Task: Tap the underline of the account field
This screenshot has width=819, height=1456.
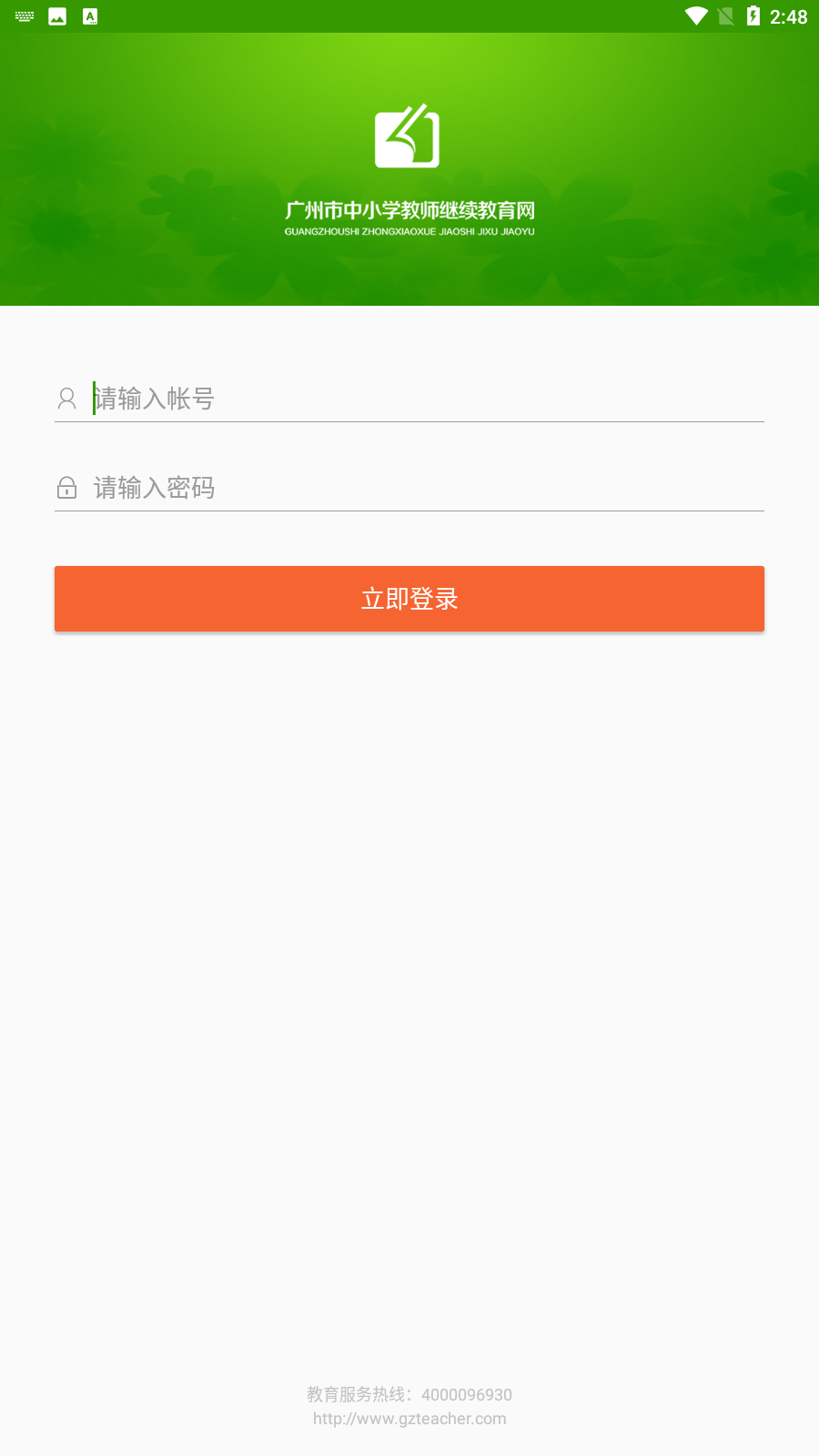Action: [x=409, y=421]
